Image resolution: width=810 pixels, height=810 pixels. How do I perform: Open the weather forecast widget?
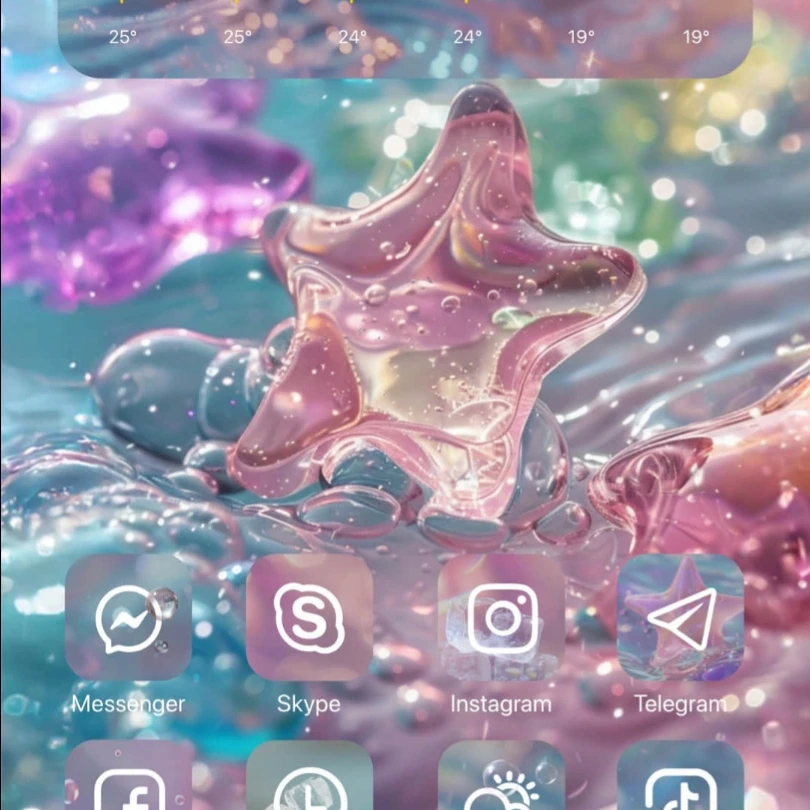405,36
